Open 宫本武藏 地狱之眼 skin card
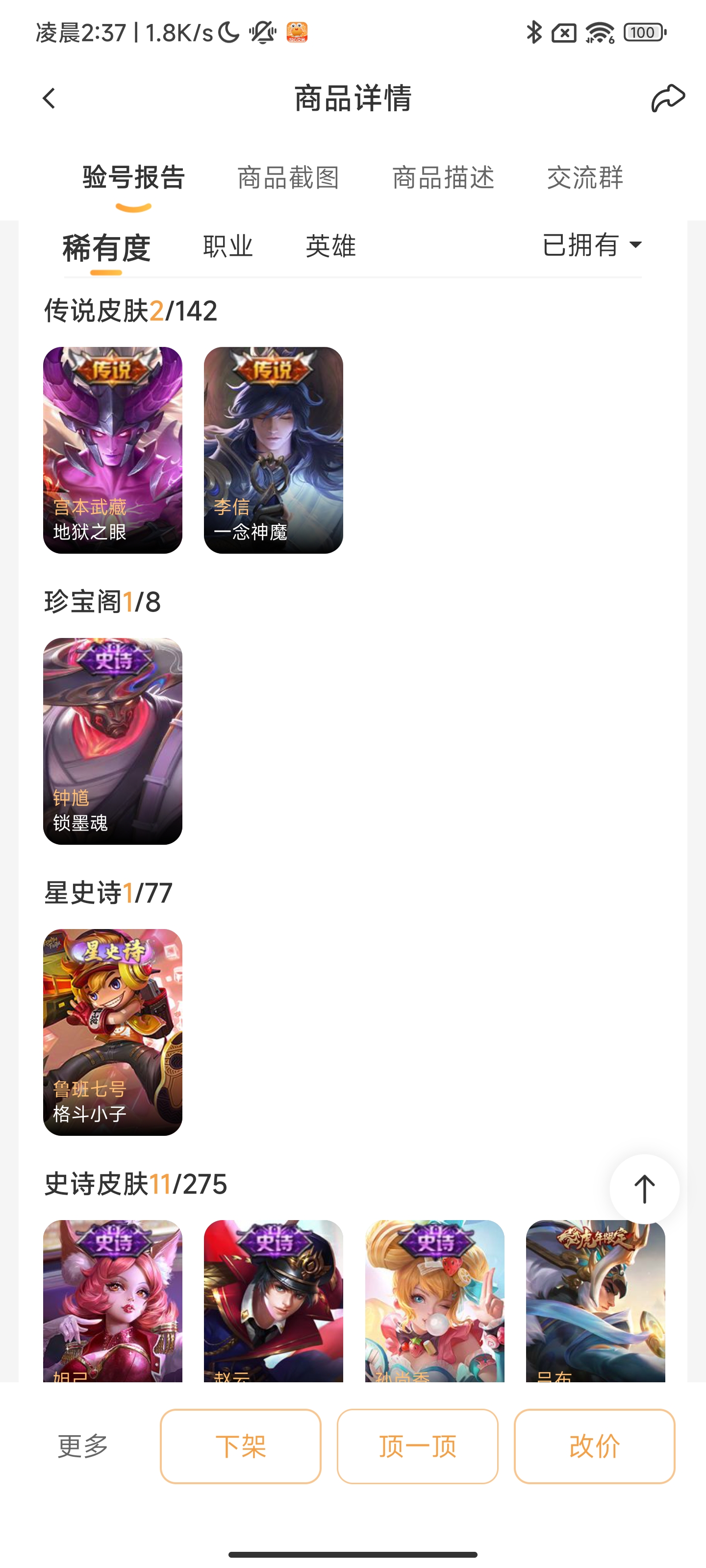Image resolution: width=706 pixels, height=1568 pixels. tap(113, 450)
